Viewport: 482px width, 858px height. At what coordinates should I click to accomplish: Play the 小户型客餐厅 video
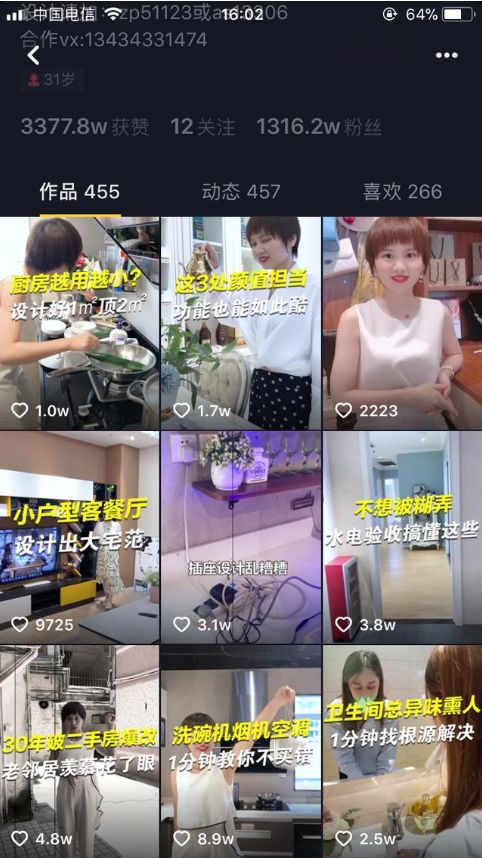[x=80, y=537]
